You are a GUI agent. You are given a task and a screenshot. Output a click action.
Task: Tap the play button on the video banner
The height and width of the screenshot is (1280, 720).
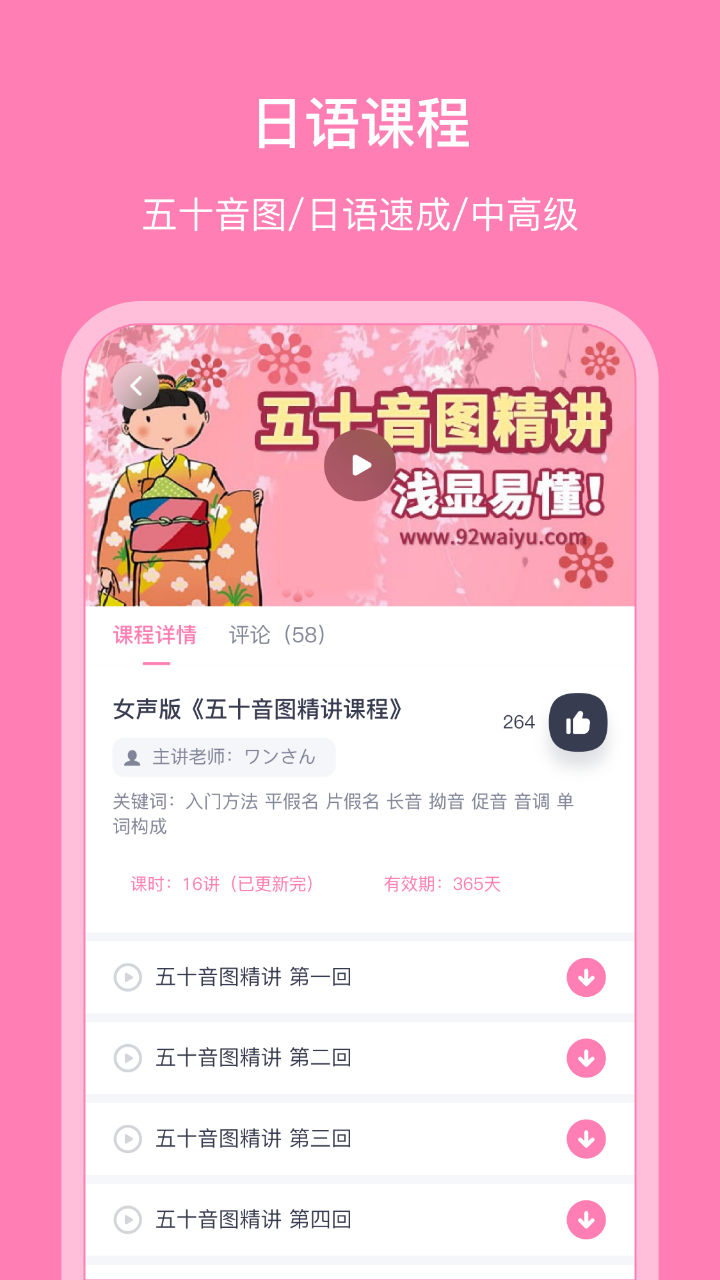(x=361, y=464)
